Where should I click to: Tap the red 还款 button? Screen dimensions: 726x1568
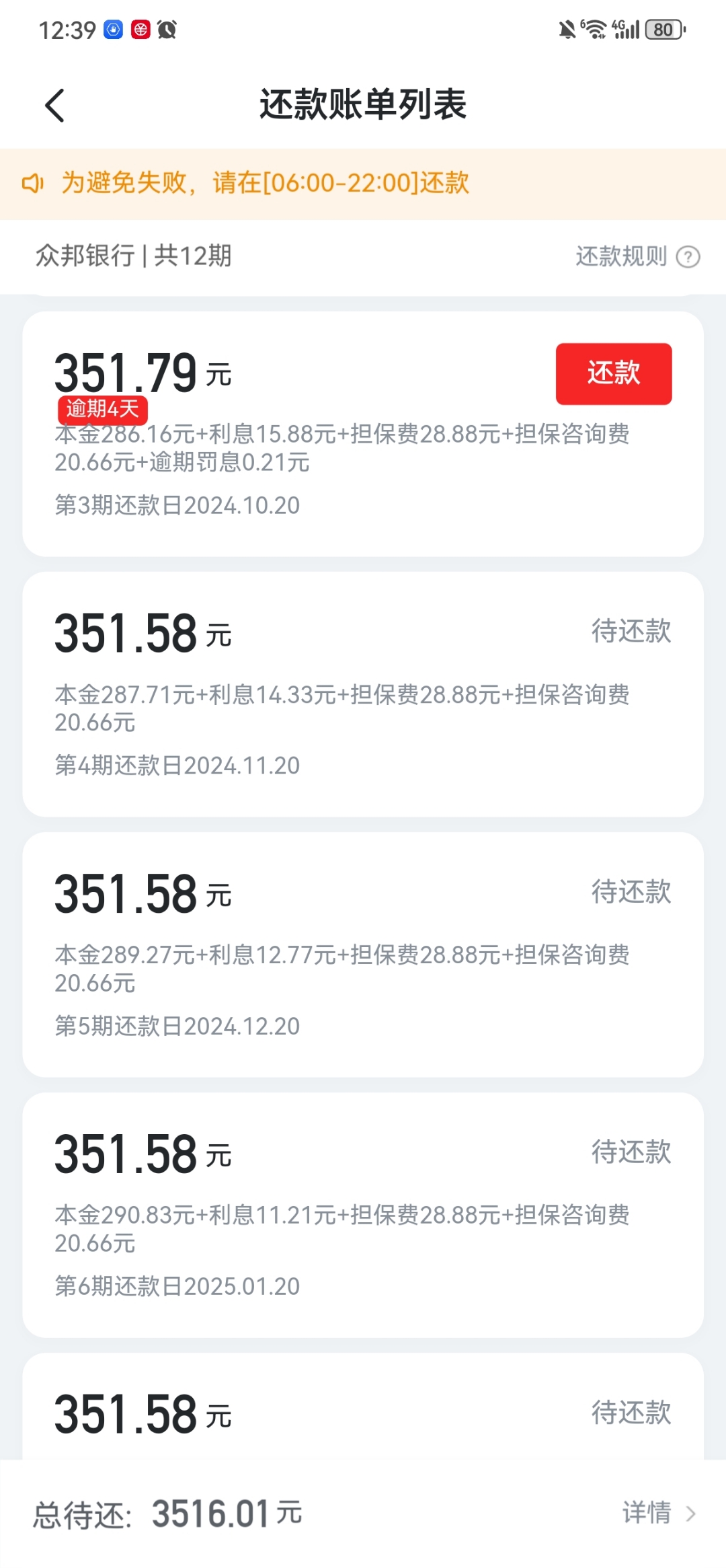pos(613,374)
